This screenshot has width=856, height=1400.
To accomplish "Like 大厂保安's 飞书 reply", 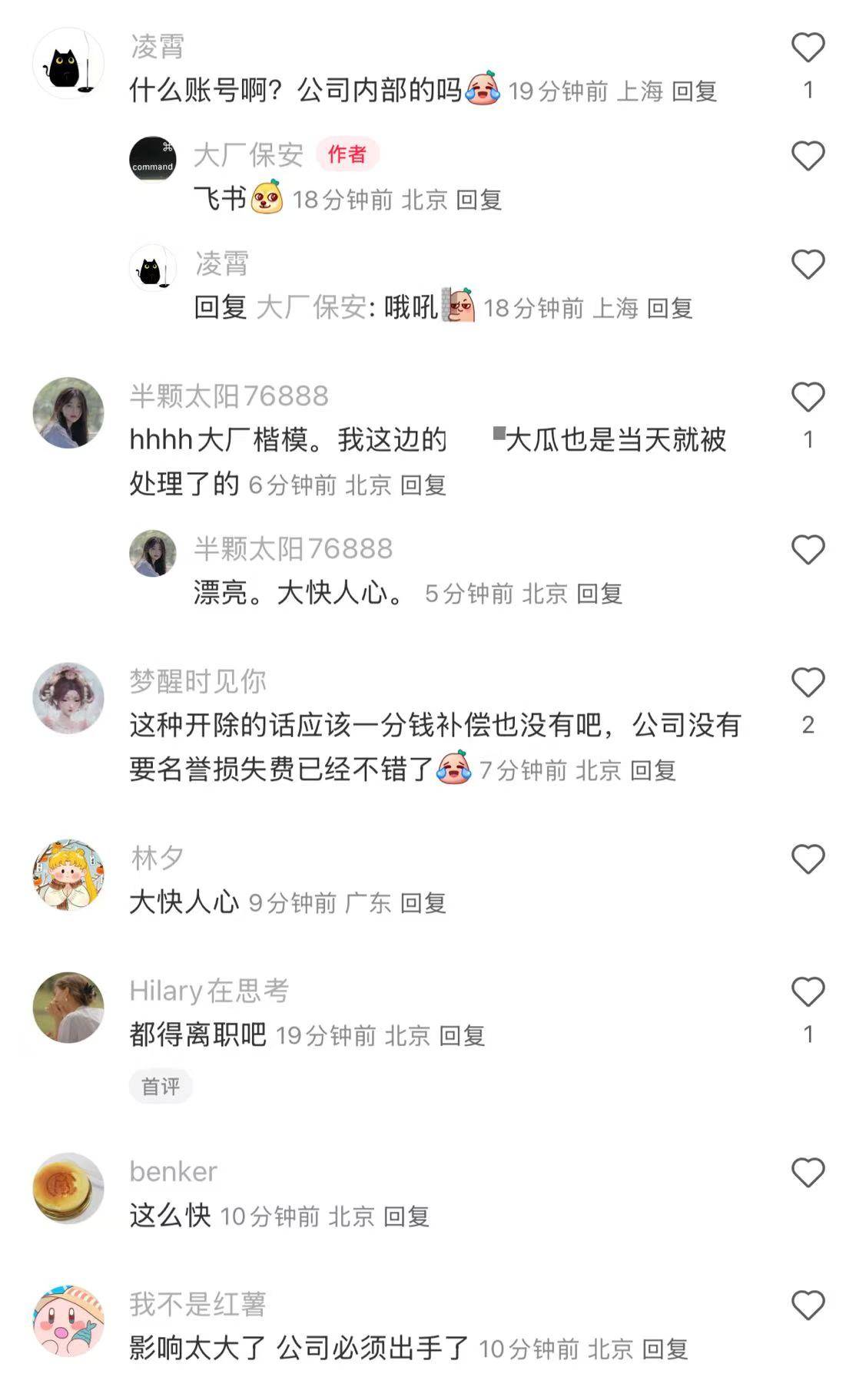I will (x=808, y=156).
